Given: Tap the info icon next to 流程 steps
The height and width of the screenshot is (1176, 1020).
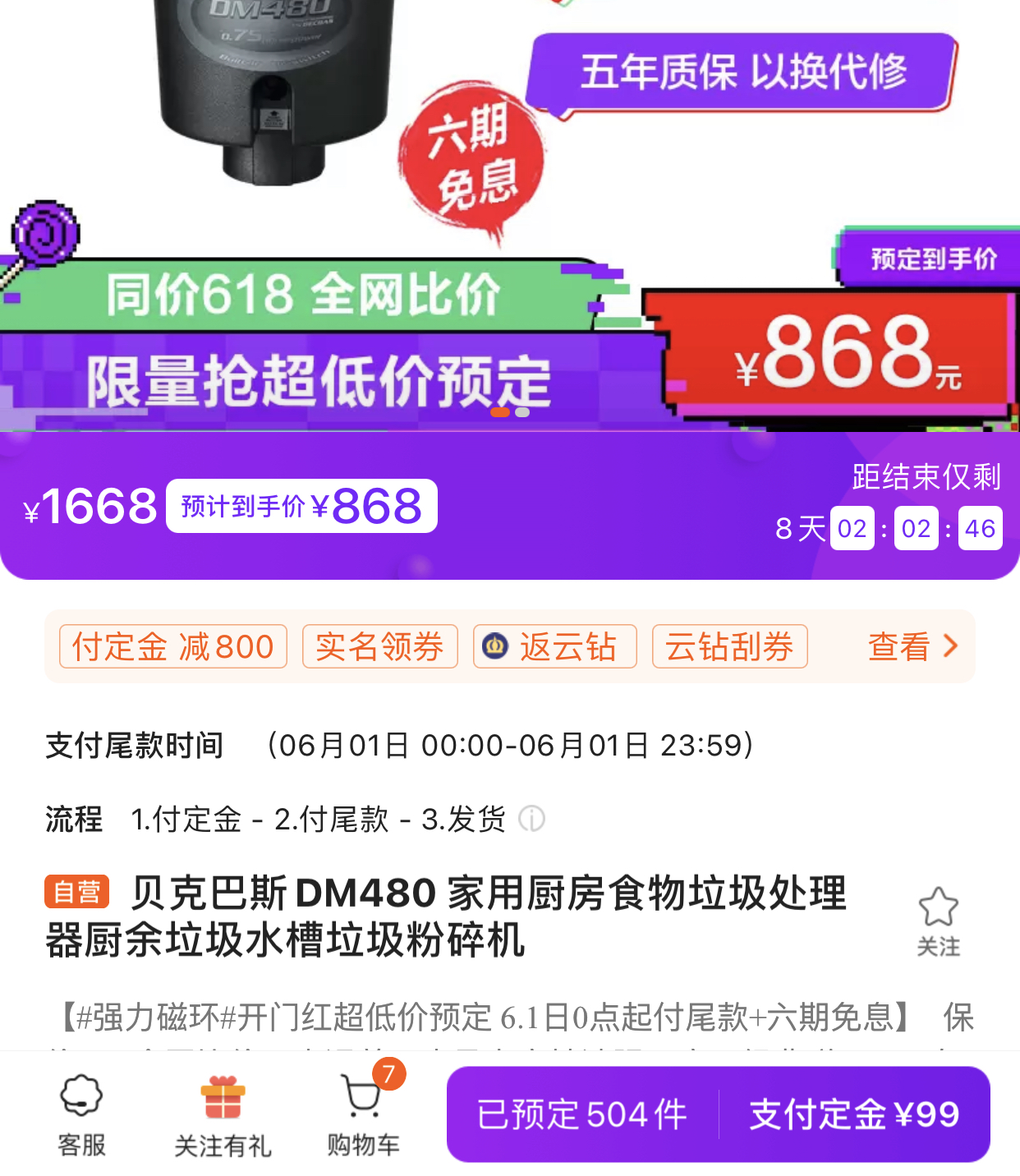Looking at the screenshot, I should click(531, 819).
